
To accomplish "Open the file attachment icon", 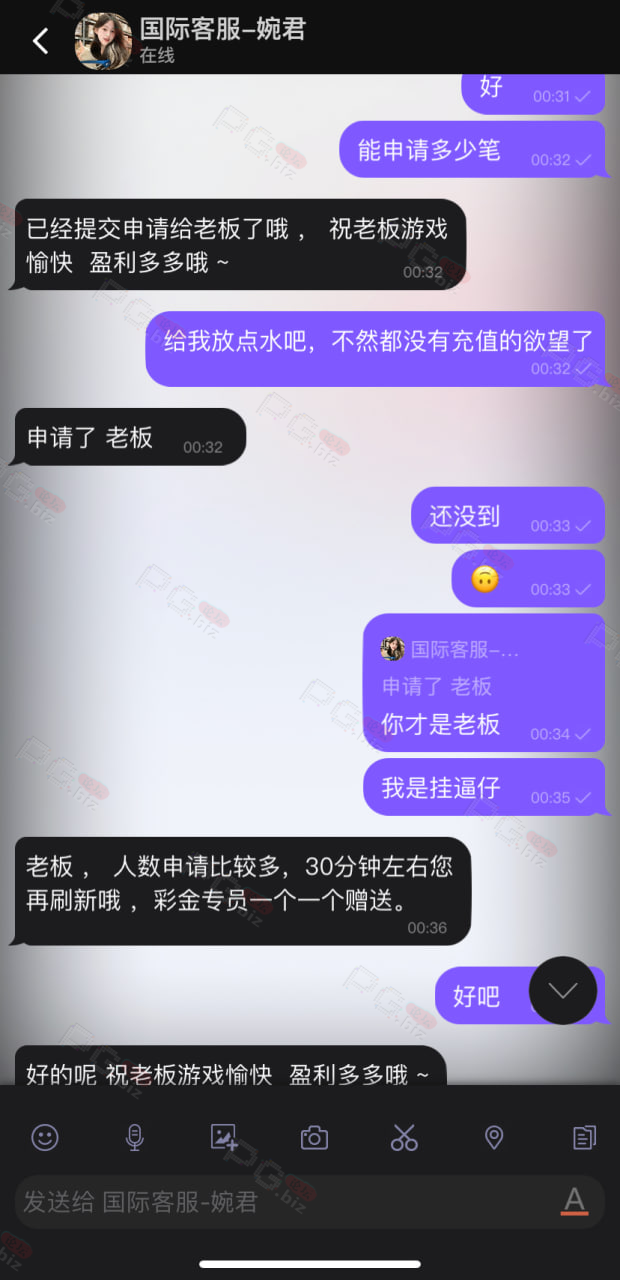I will point(584,1137).
